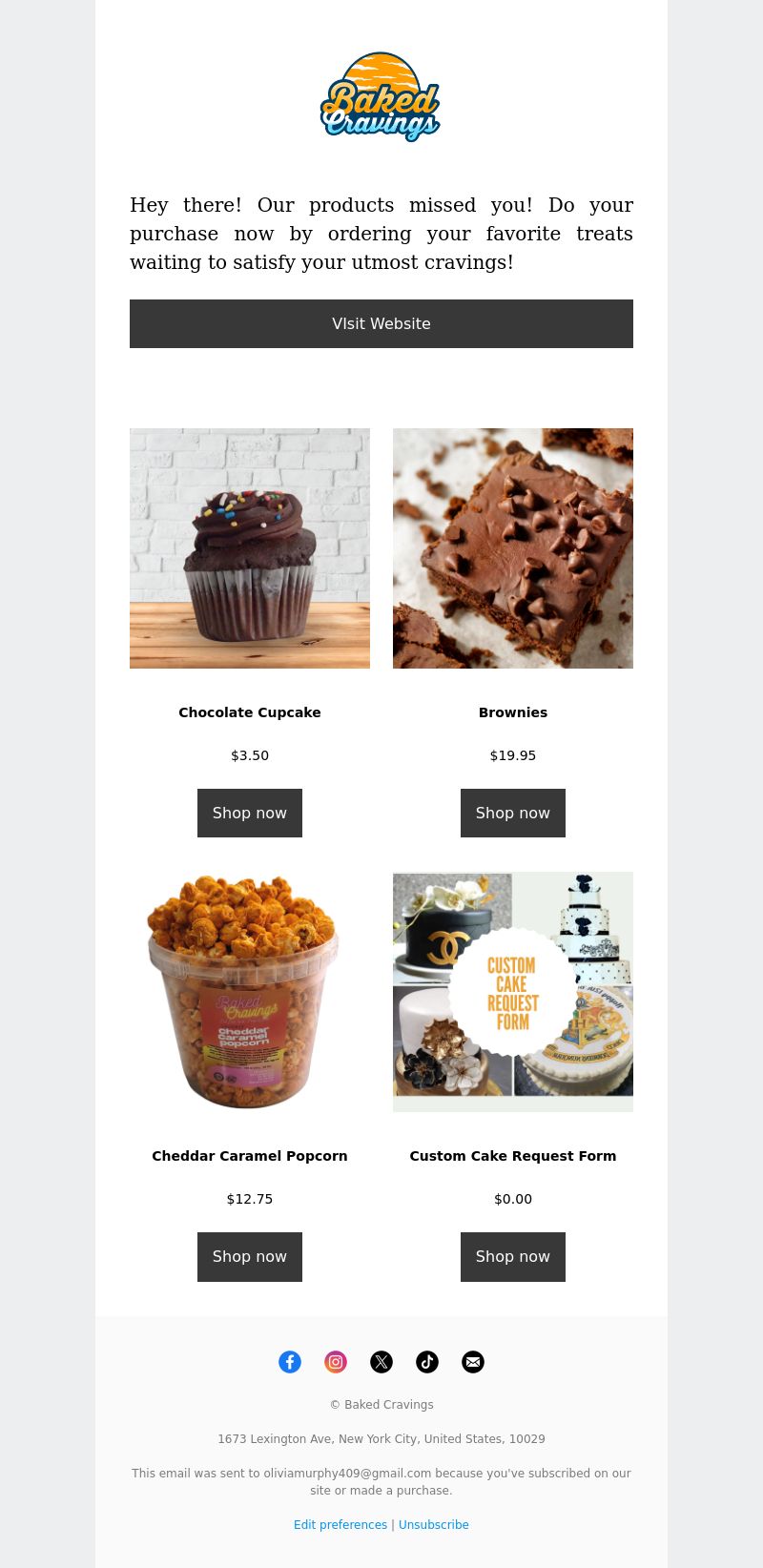Open the TikTok icon
The image size is (763, 1568).
[427, 1362]
